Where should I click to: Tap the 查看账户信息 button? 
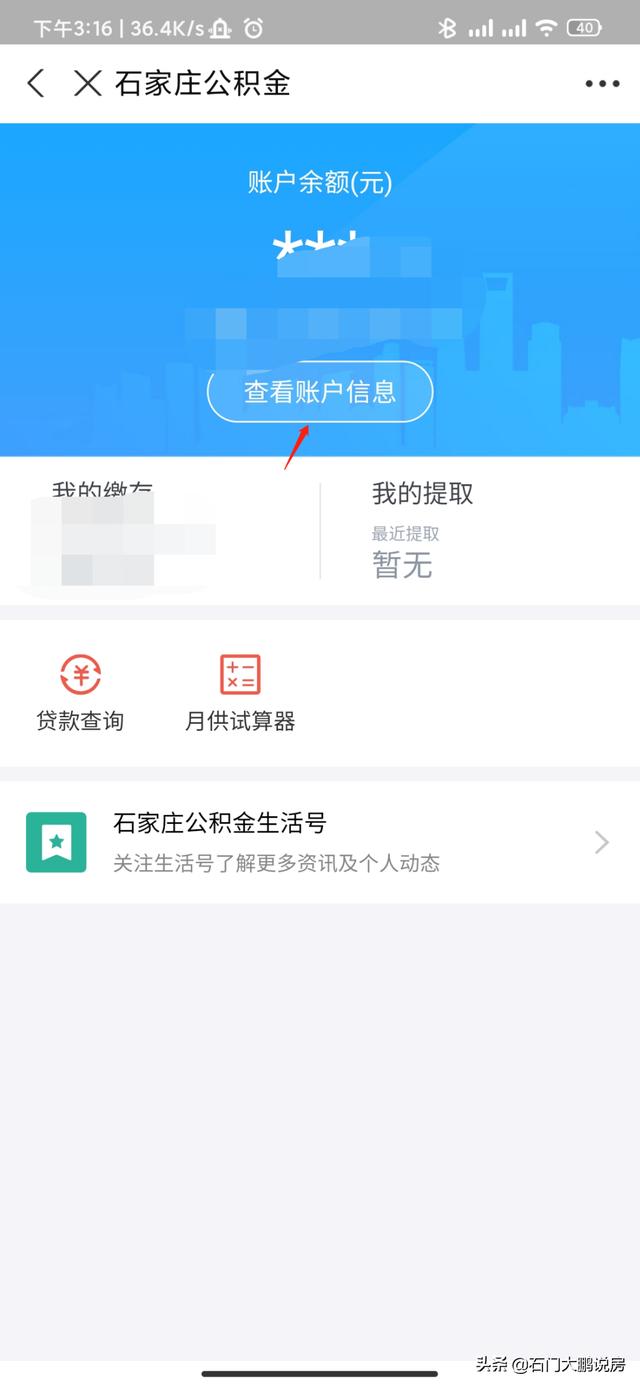click(320, 392)
